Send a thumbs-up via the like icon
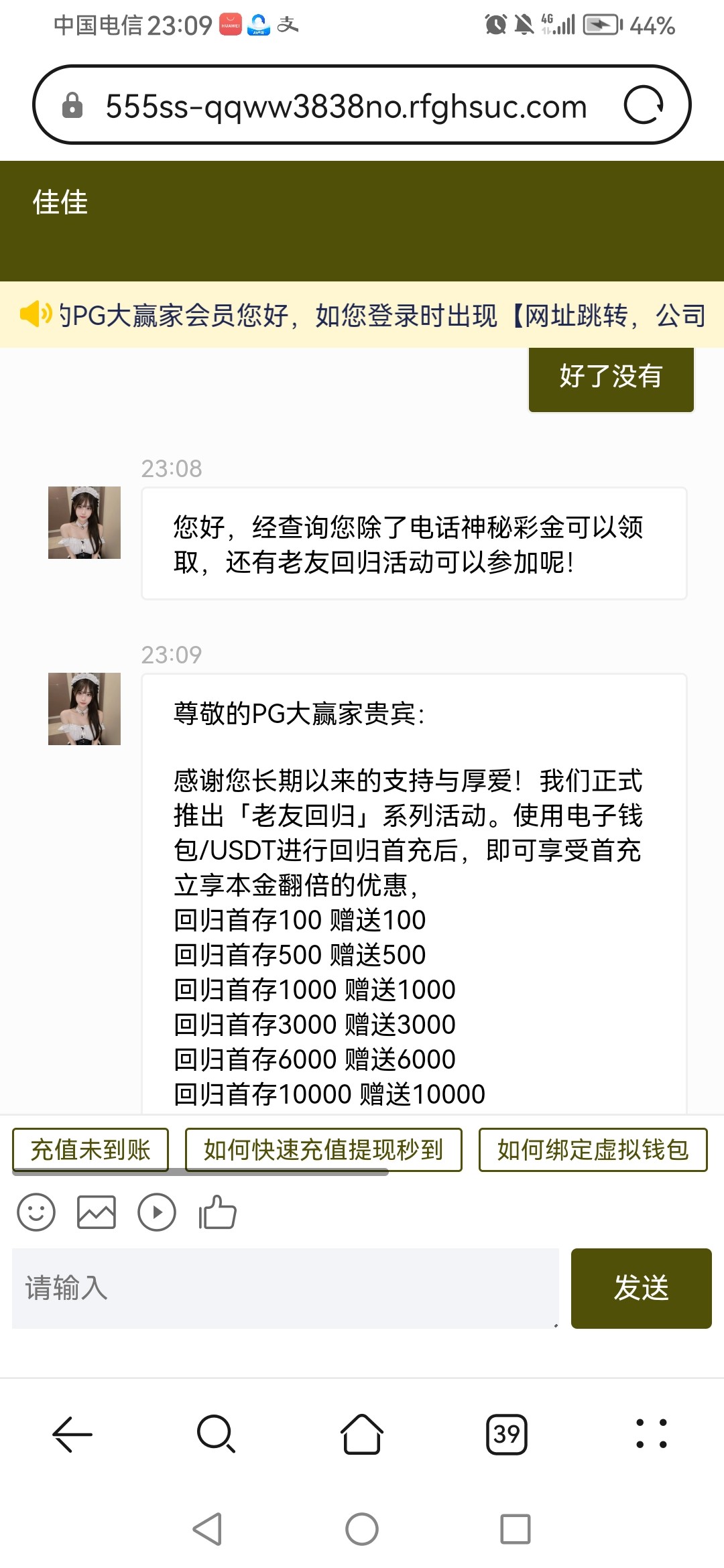 pos(217,1212)
